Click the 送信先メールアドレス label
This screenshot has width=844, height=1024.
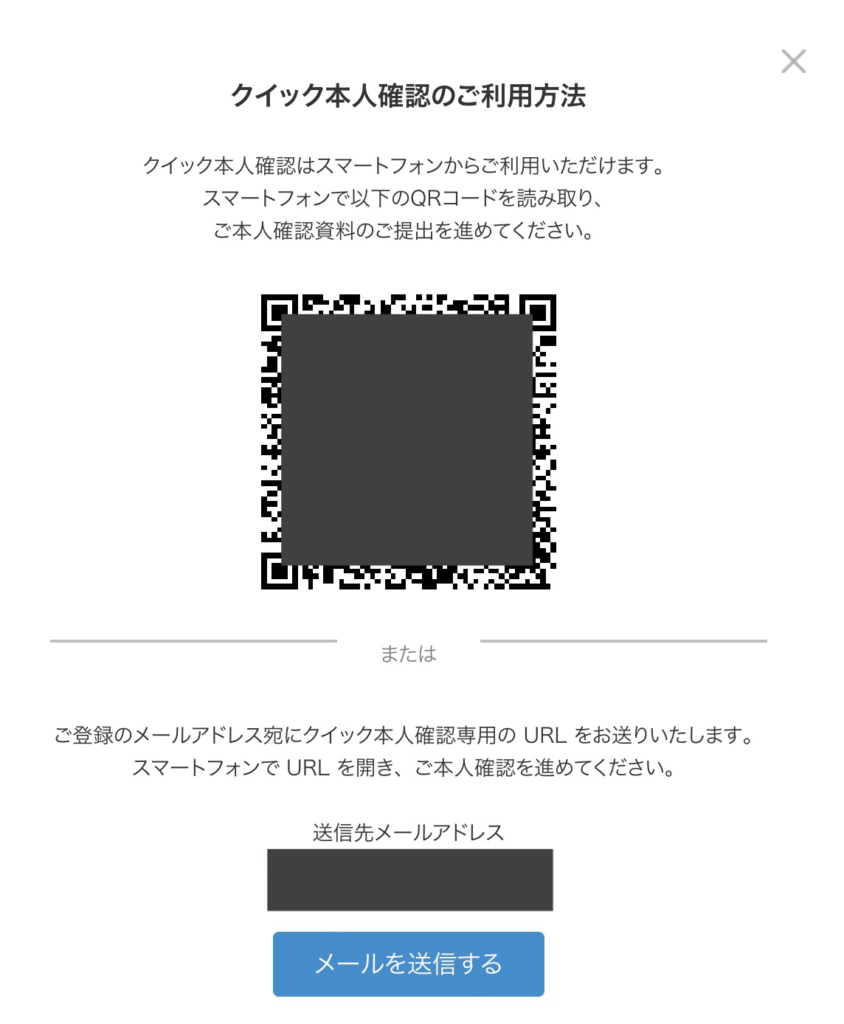click(407, 831)
